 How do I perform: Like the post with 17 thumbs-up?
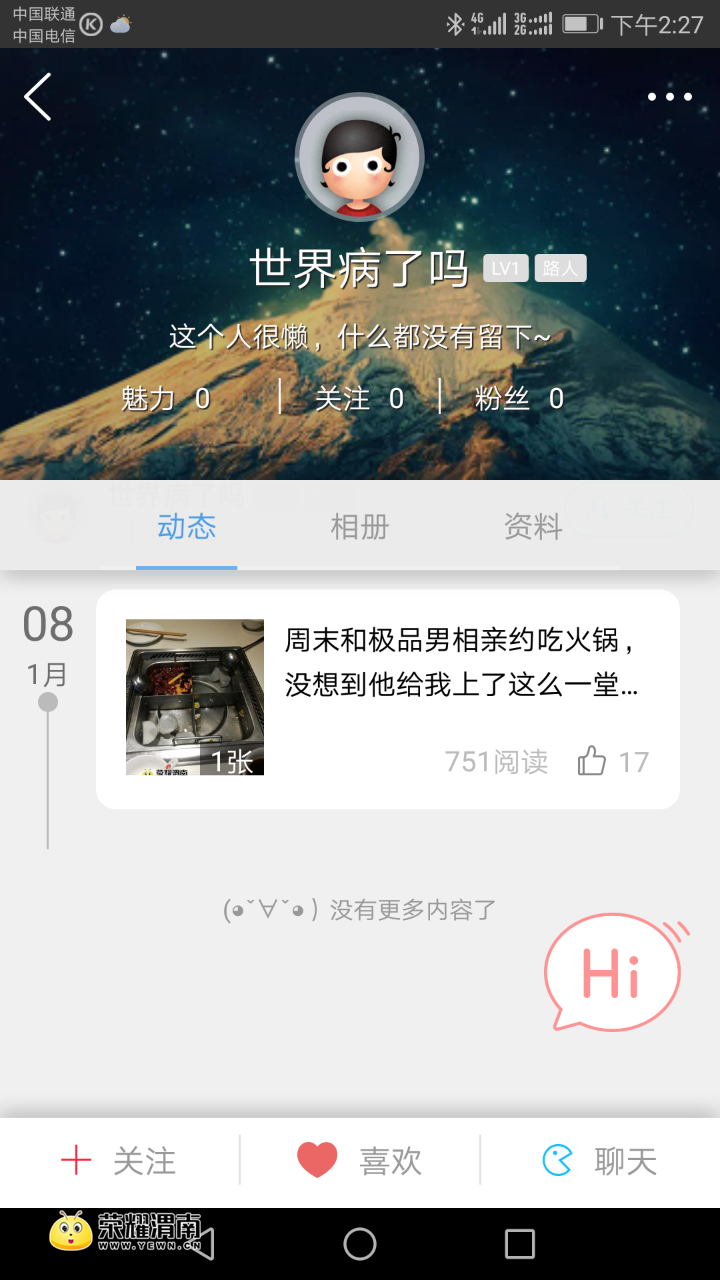[612, 762]
